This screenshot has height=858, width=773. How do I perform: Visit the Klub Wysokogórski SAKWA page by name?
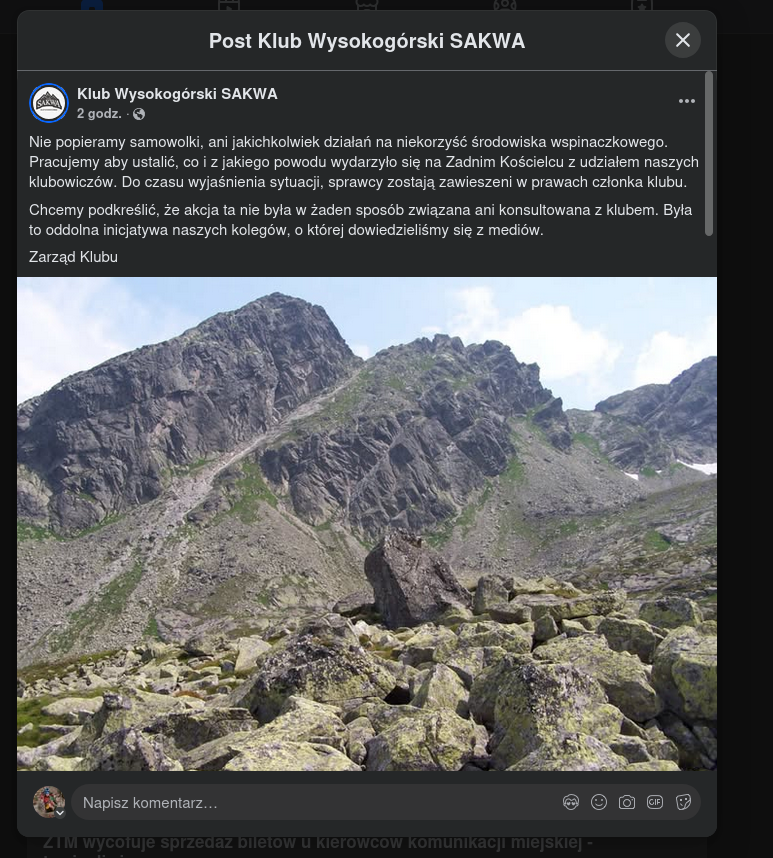click(x=177, y=94)
